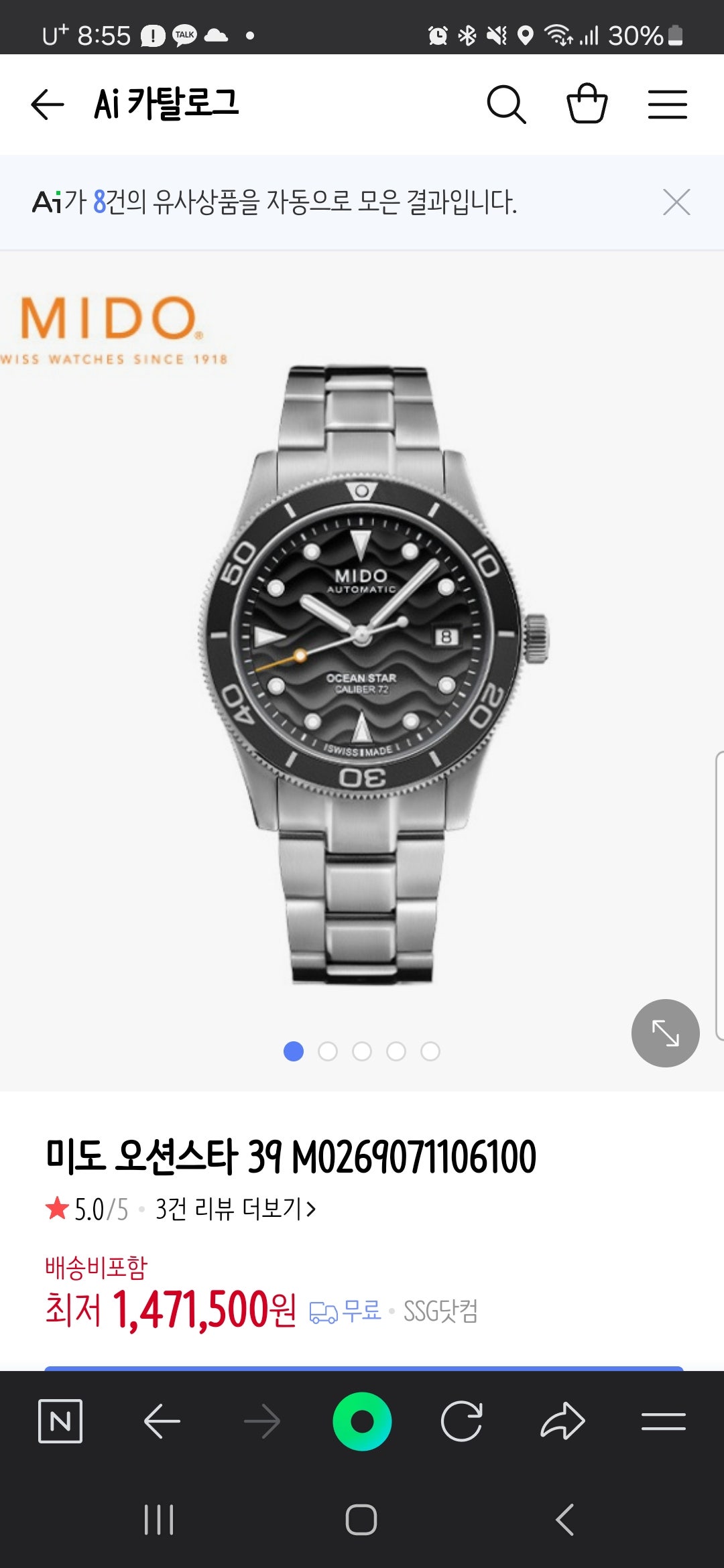Reload the current page
Image resolution: width=724 pixels, height=1568 pixels.
[462, 1421]
